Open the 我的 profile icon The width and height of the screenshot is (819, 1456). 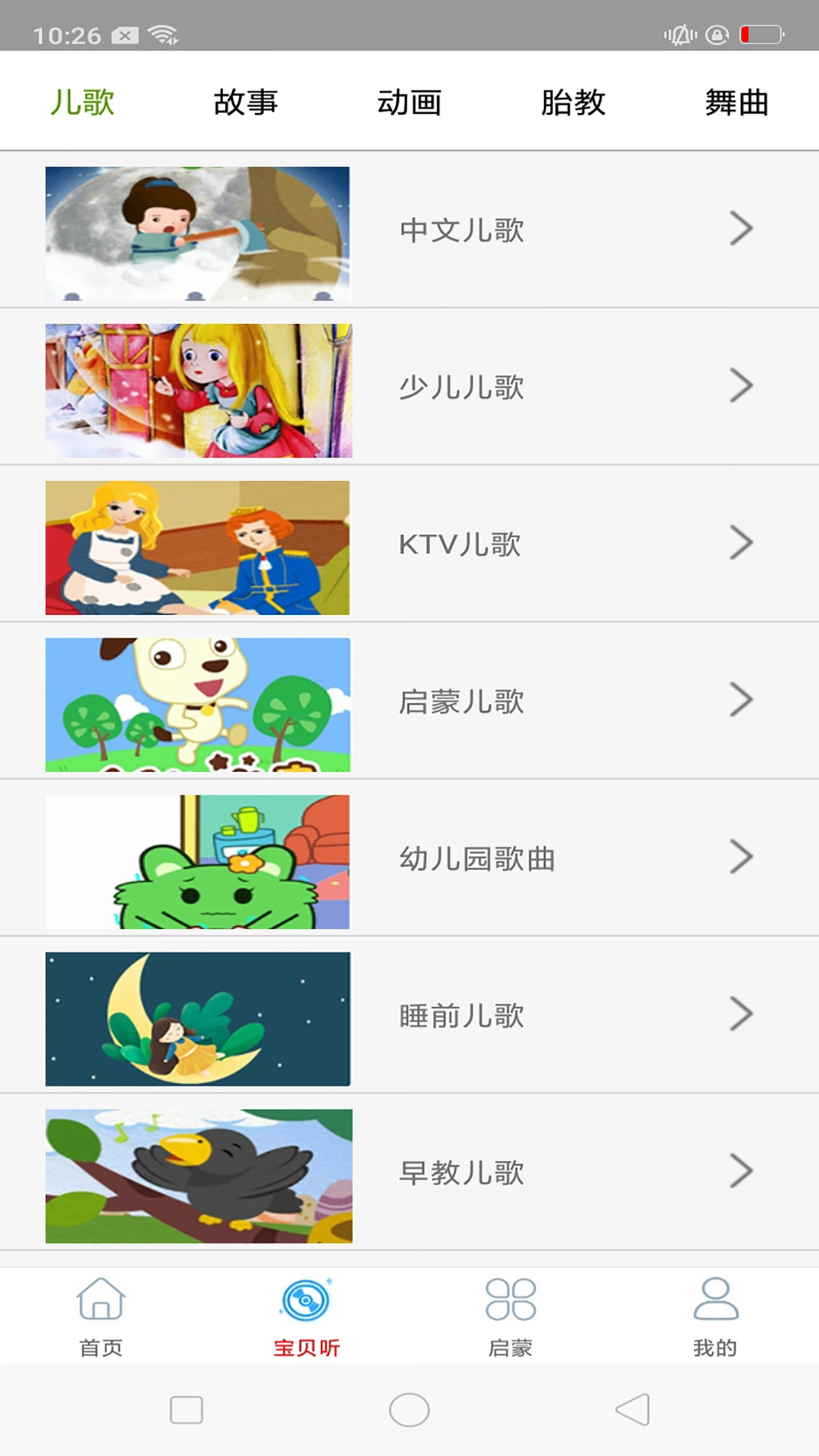coord(714,1299)
